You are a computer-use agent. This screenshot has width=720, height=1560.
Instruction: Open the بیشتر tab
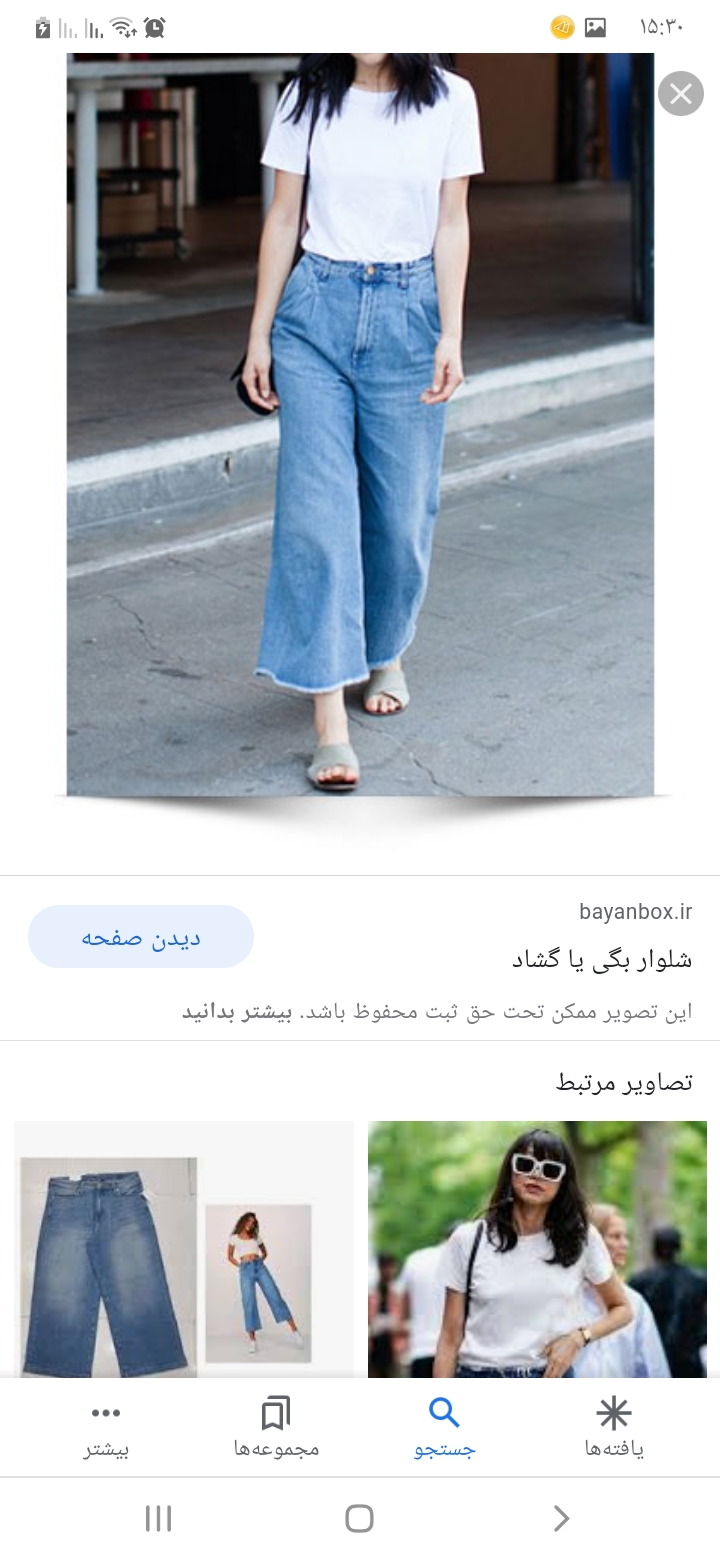click(106, 1428)
